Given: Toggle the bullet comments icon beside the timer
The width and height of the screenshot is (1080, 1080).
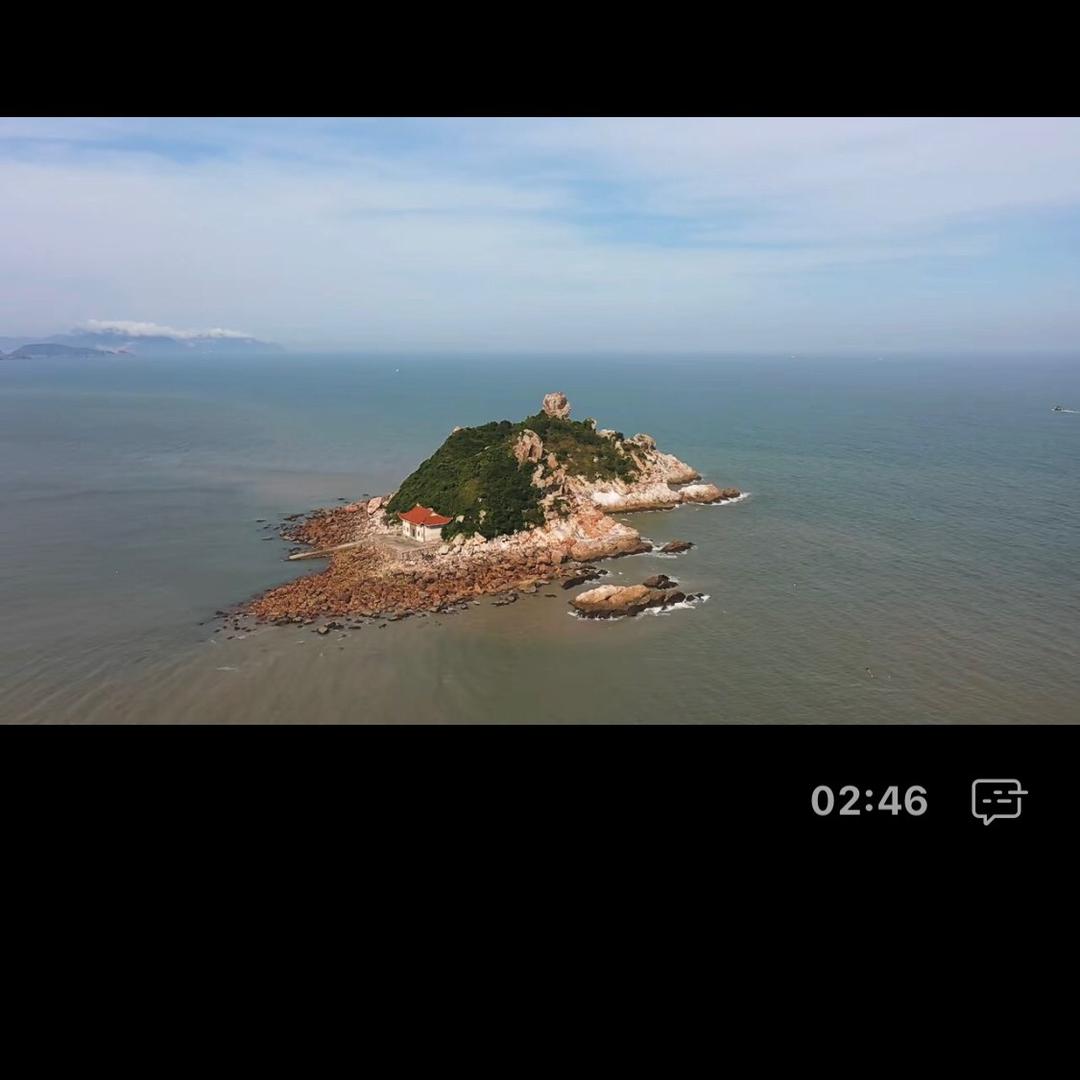Looking at the screenshot, I should [998, 801].
